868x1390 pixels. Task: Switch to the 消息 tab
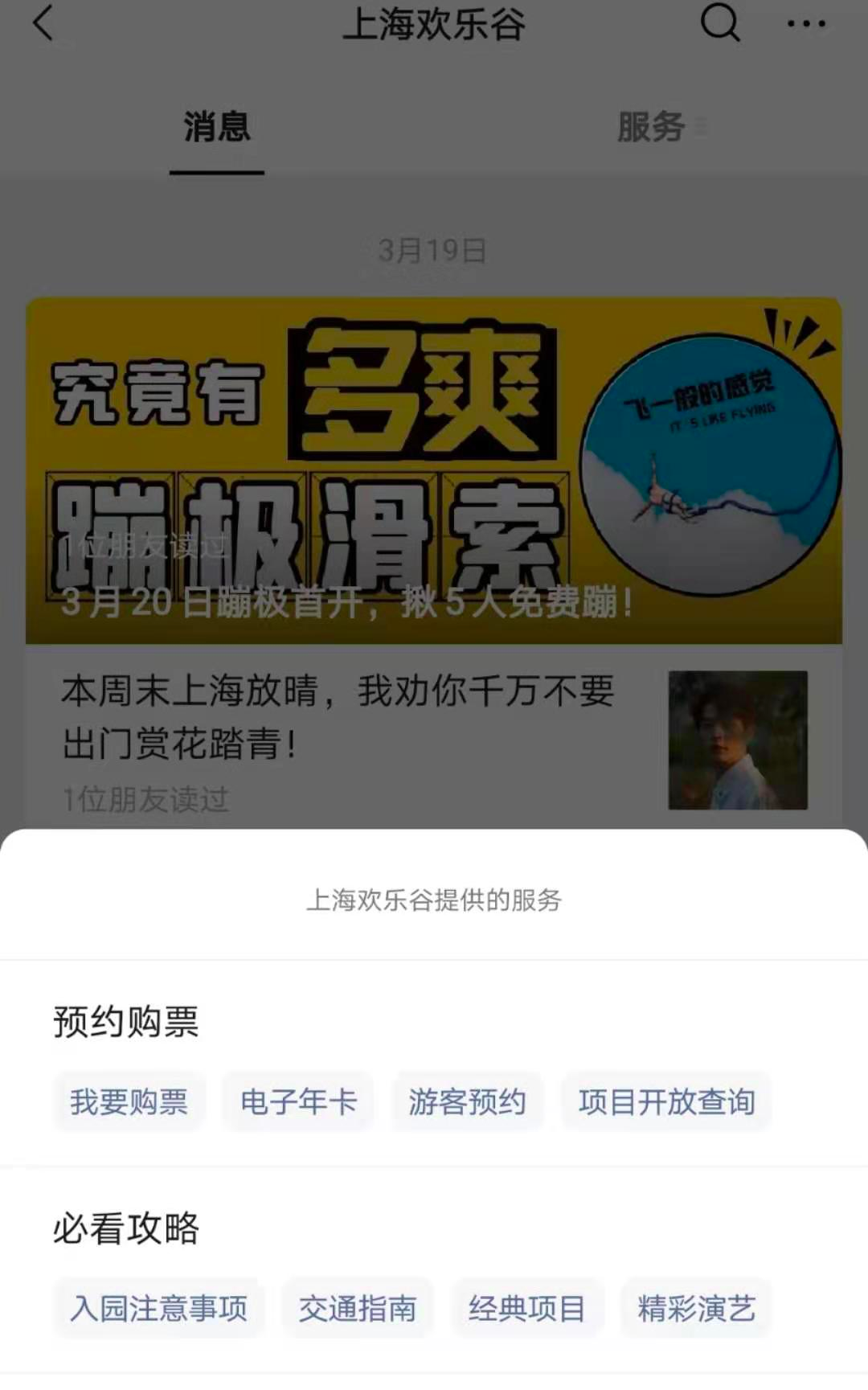click(217, 127)
